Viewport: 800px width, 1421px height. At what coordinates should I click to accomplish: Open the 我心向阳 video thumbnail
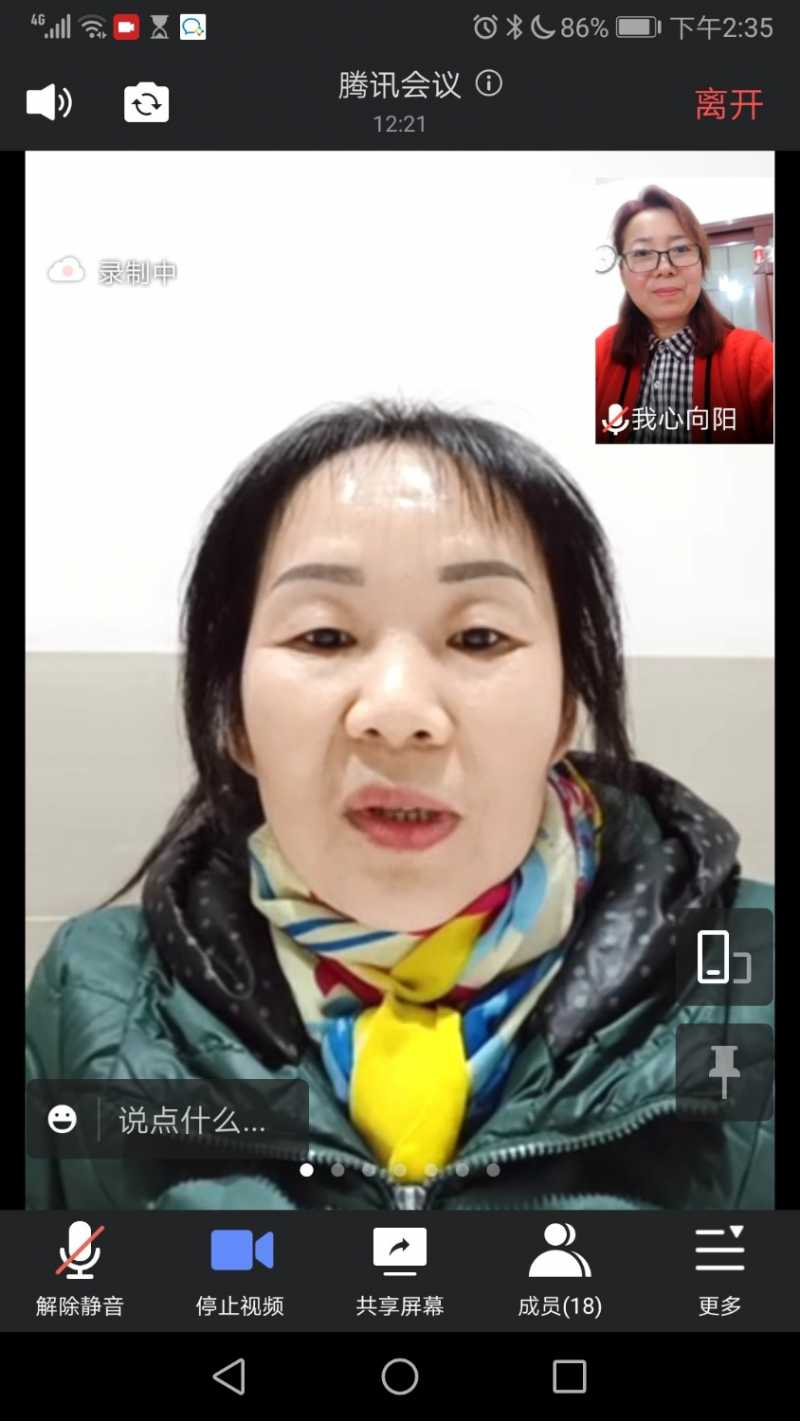point(684,312)
